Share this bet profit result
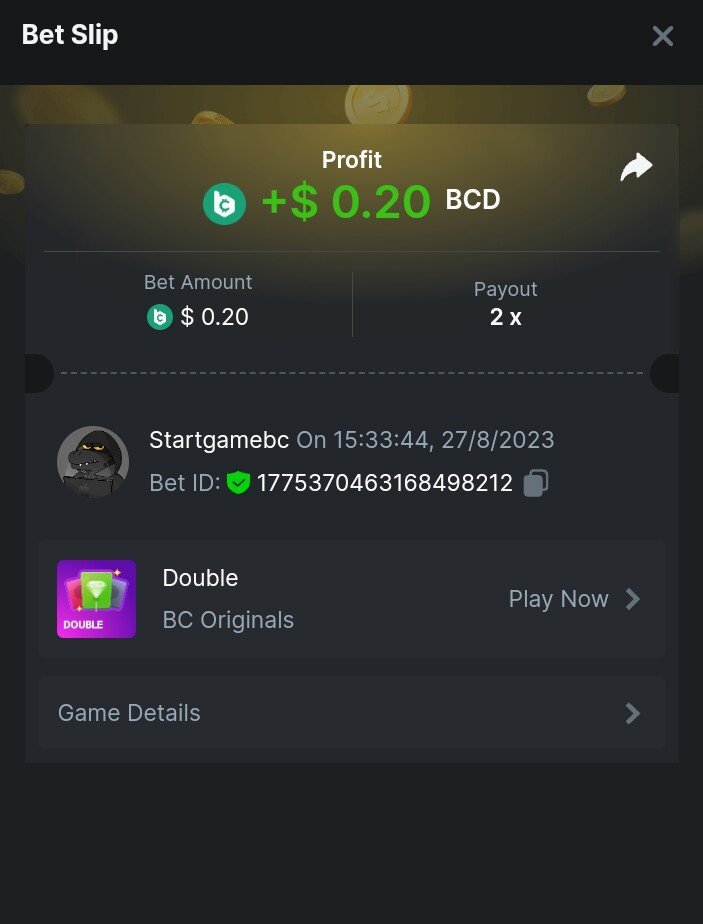The height and width of the screenshot is (924, 703). (x=636, y=167)
